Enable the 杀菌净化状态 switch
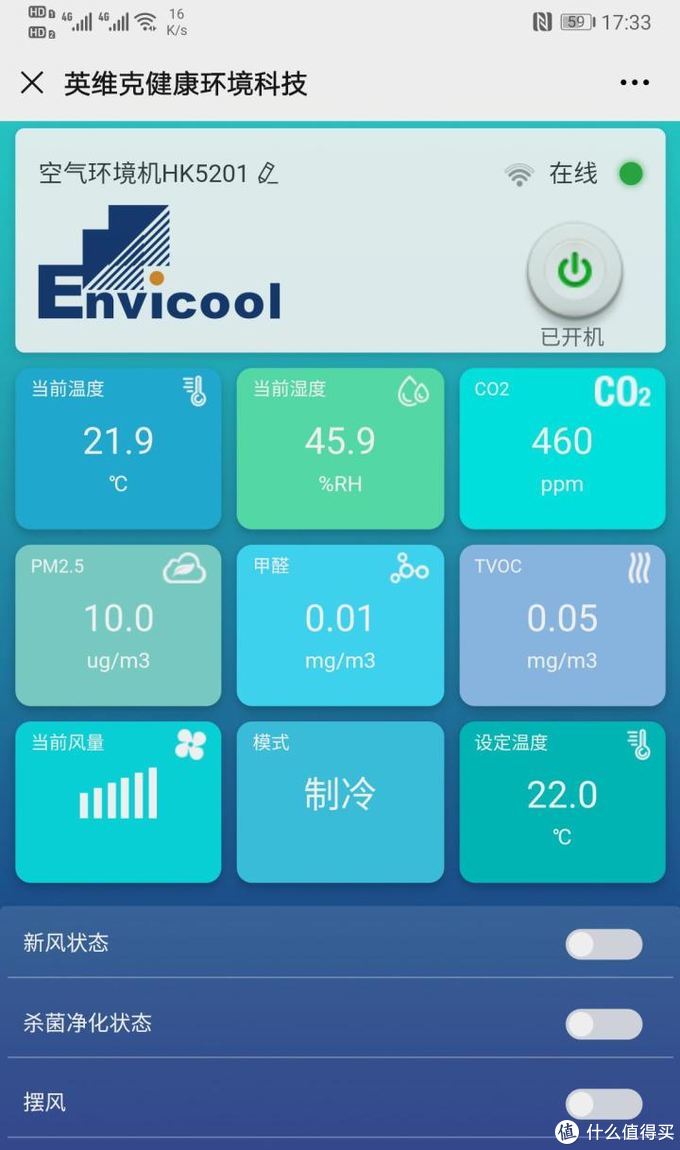The height and width of the screenshot is (1150, 680). pyautogui.click(x=604, y=1024)
